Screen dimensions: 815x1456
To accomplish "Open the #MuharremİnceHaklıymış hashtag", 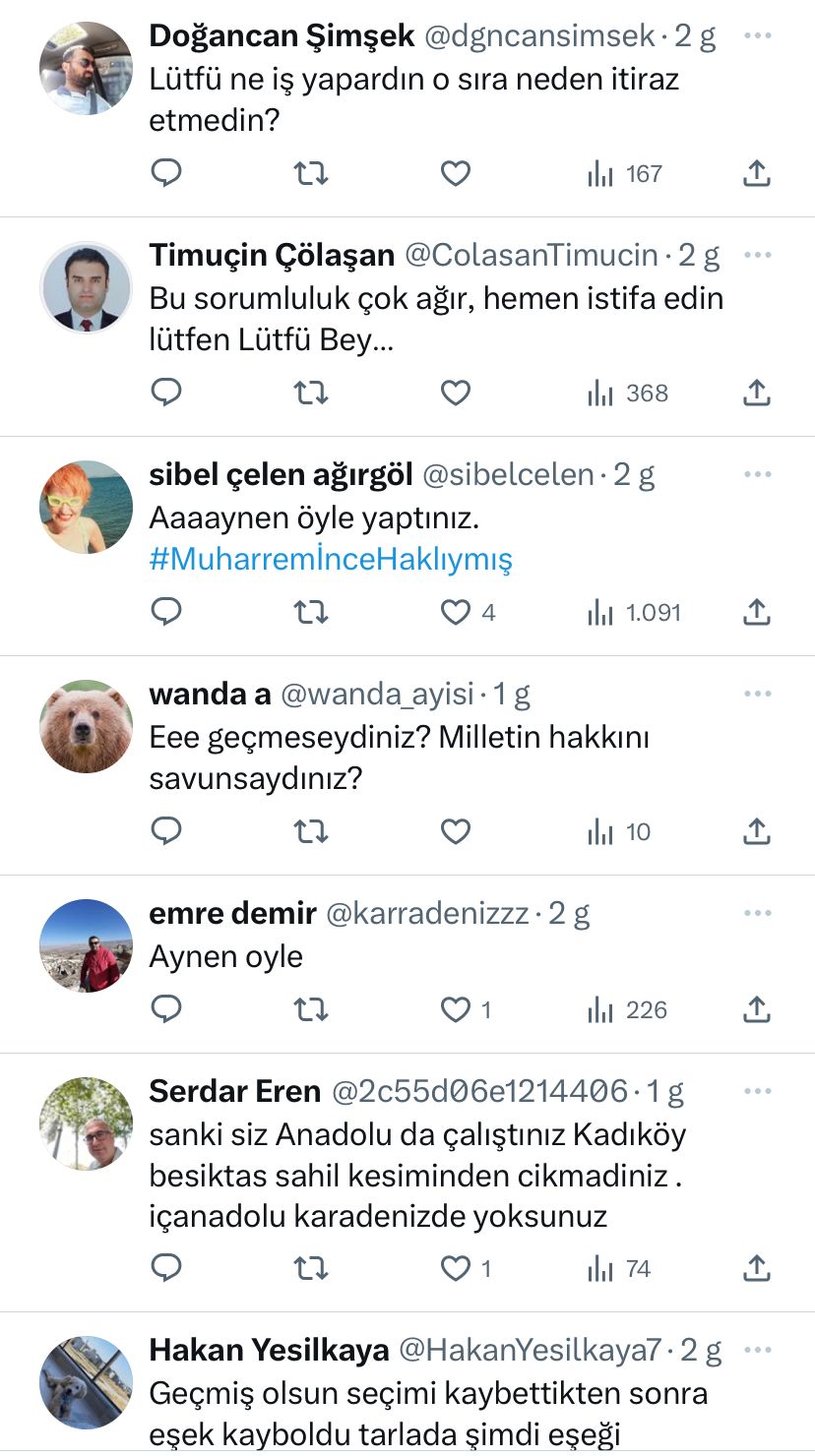I will coord(331,560).
